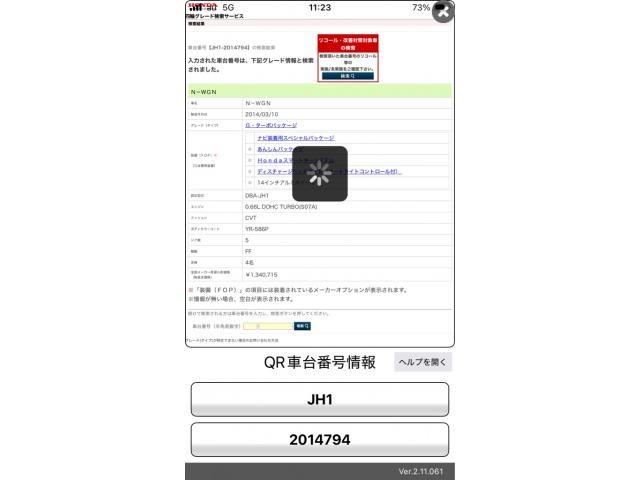Tap the search button beside chassis input
The width and height of the screenshot is (640, 480).
pyautogui.click(x=302, y=326)
